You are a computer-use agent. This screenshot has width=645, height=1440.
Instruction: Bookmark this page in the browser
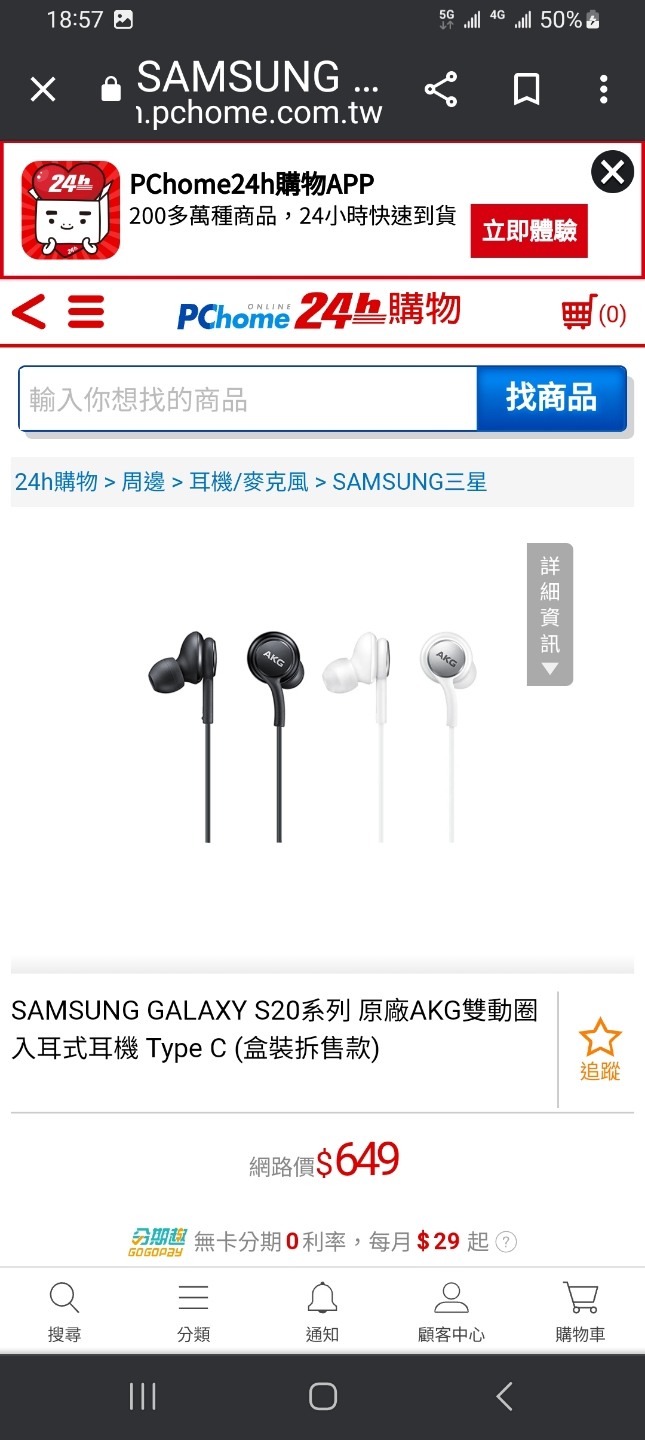tap(526, 90)
